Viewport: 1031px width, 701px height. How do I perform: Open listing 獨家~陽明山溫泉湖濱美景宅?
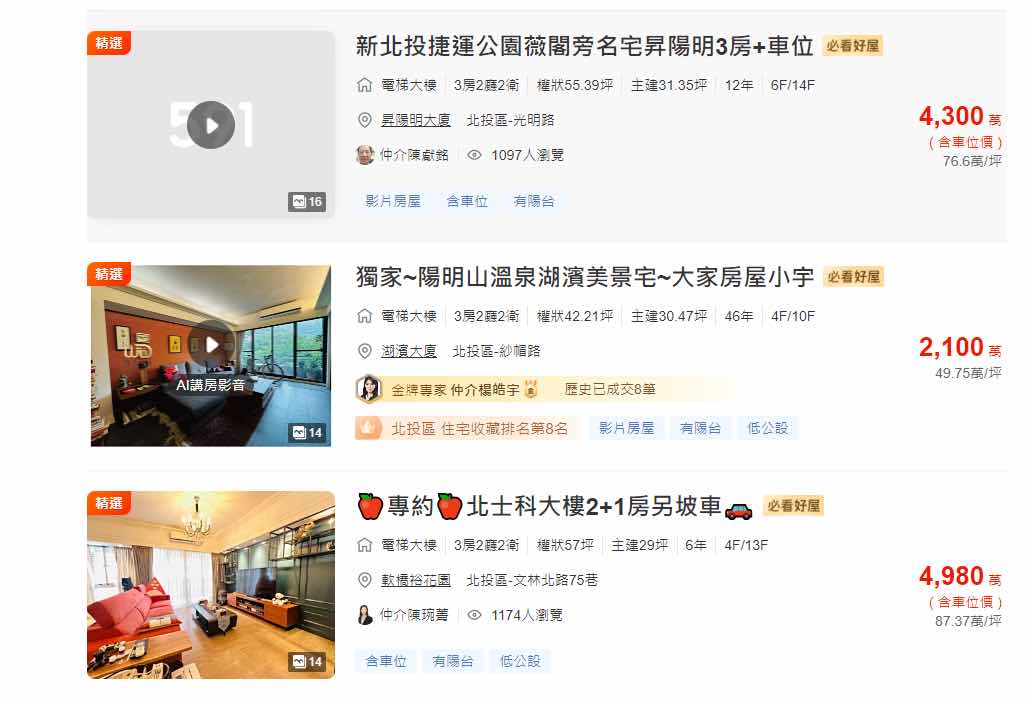(x=584, y=276)
